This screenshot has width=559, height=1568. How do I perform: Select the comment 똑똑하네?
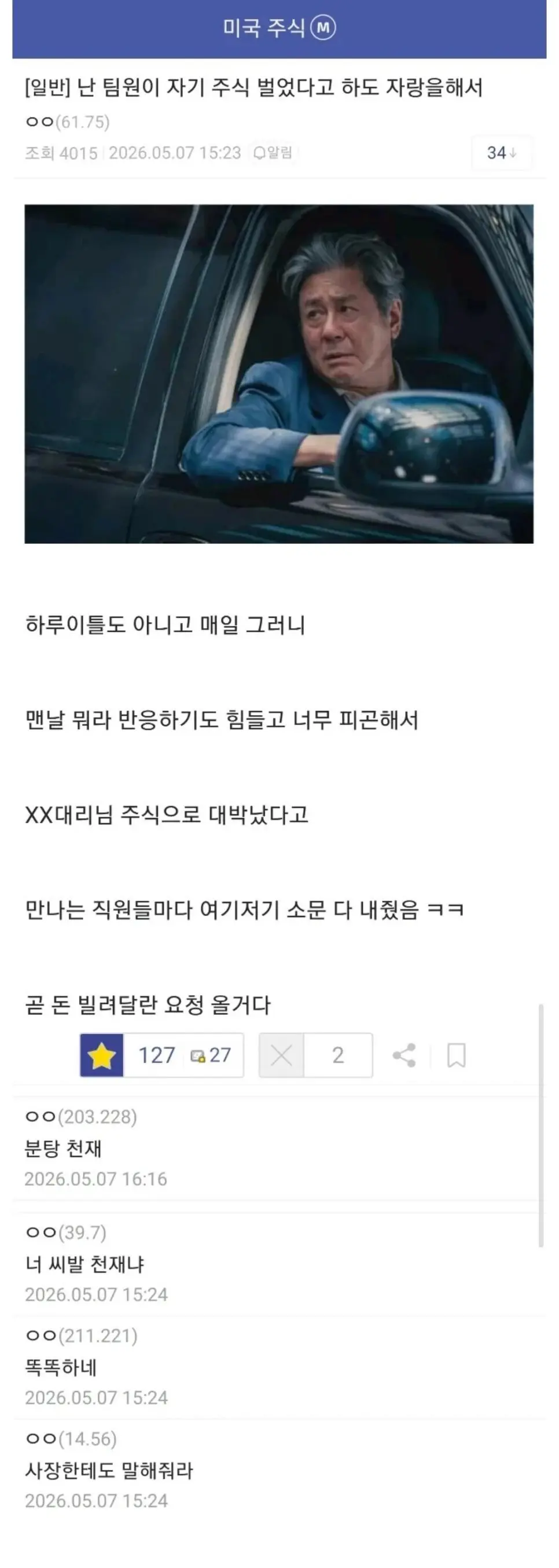61,1367
